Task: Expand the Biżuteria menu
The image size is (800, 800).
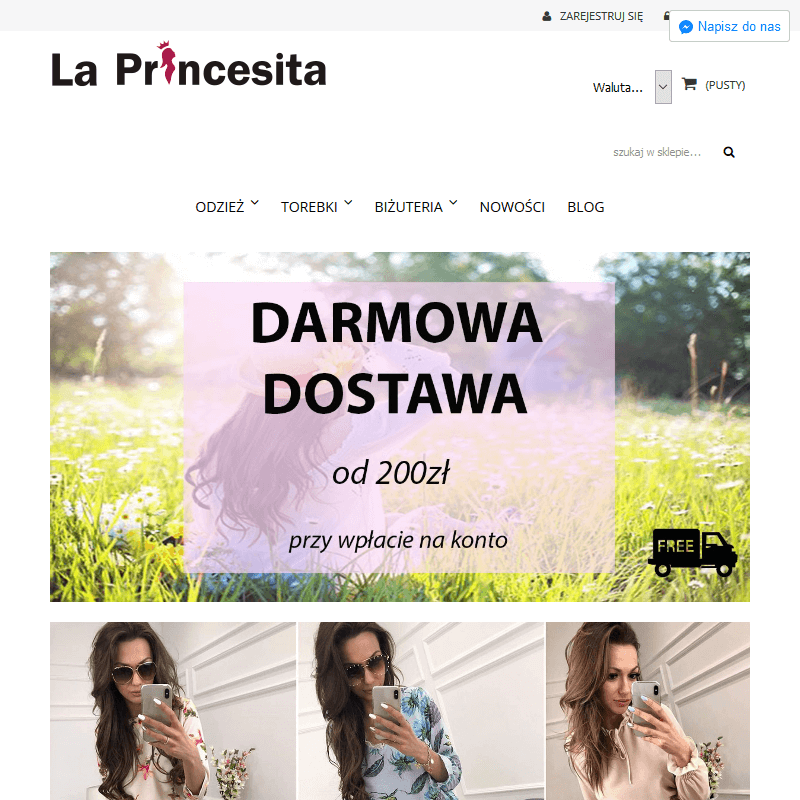Action: [415, 207]
